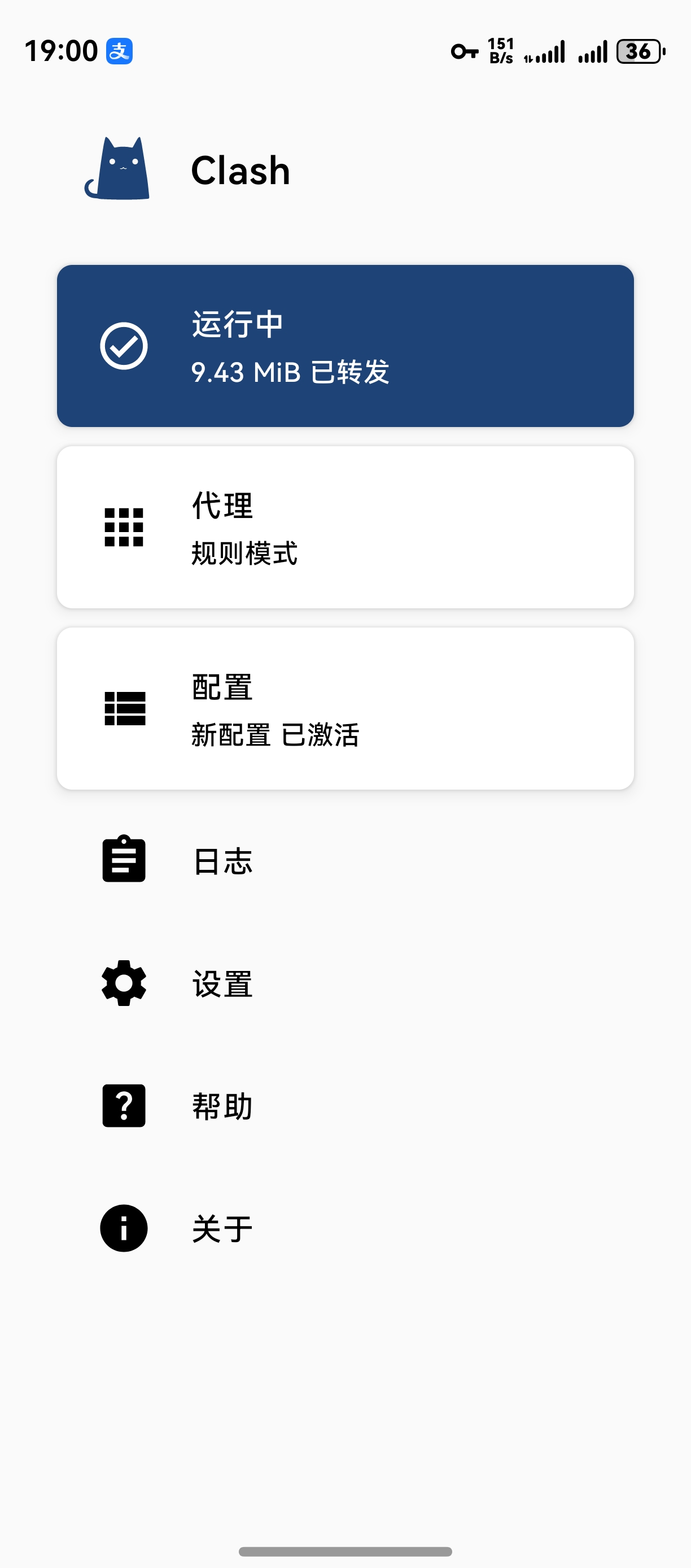Open the 配置 configuration card
This screenshot has height=1568, width=691.
click(x=345, y=708)
